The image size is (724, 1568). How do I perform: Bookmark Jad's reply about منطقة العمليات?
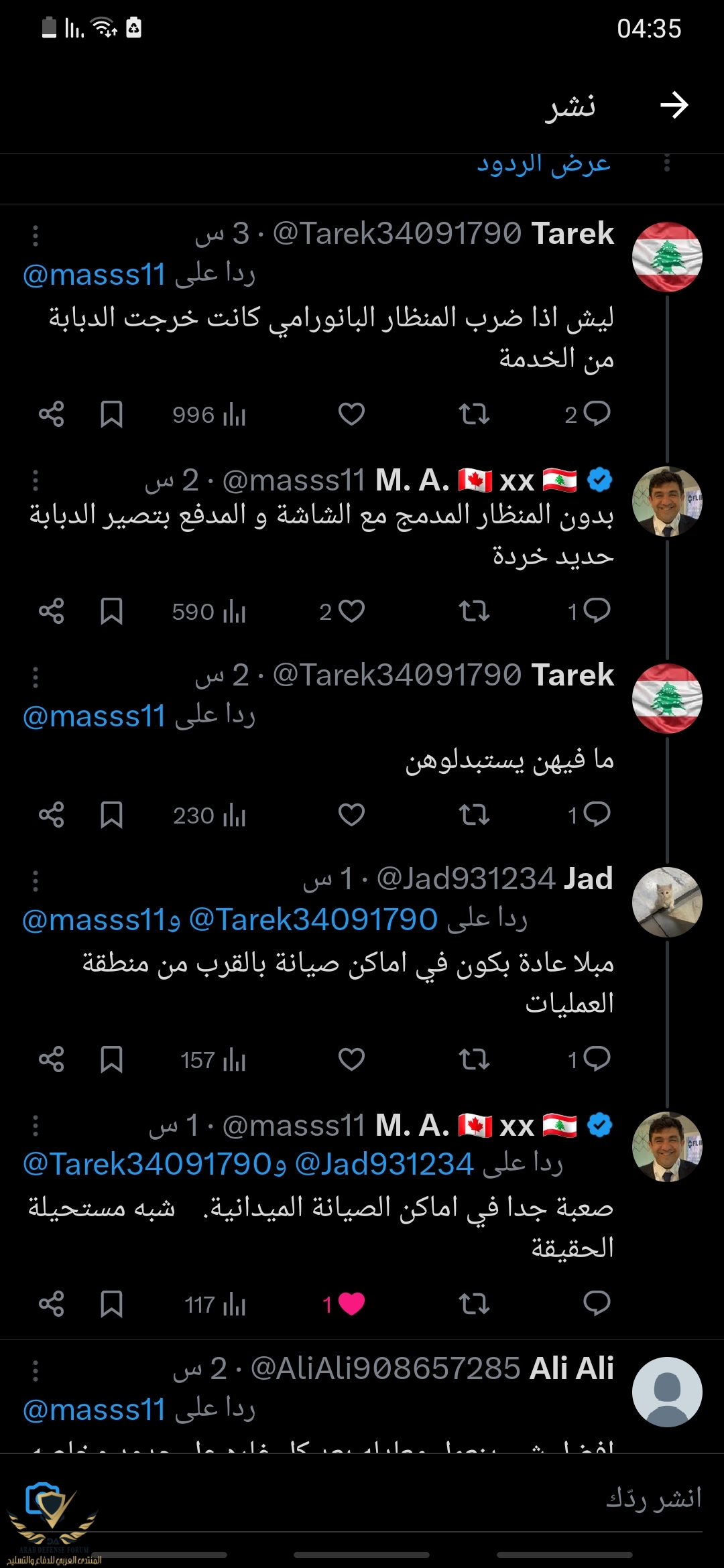[x=111, y=1059]
